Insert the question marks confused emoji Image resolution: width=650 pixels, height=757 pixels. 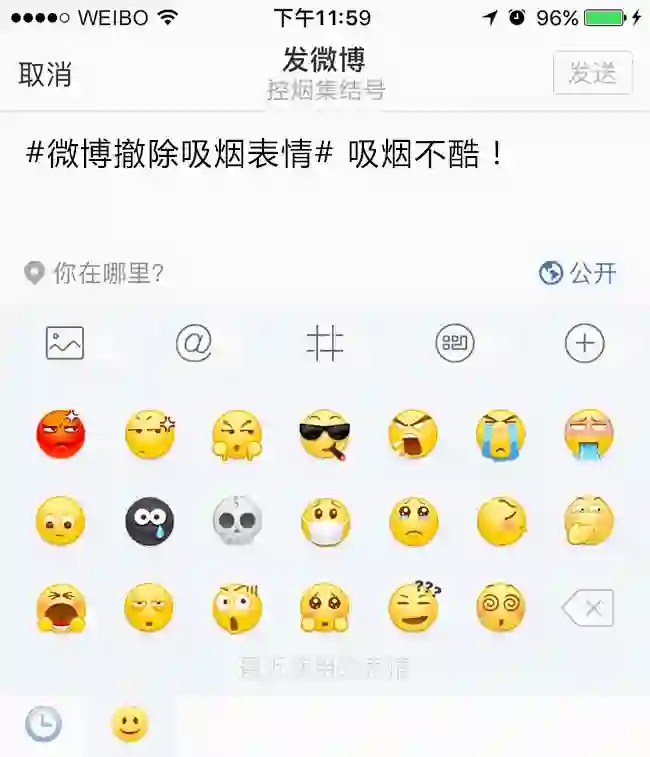click(413, 607)
